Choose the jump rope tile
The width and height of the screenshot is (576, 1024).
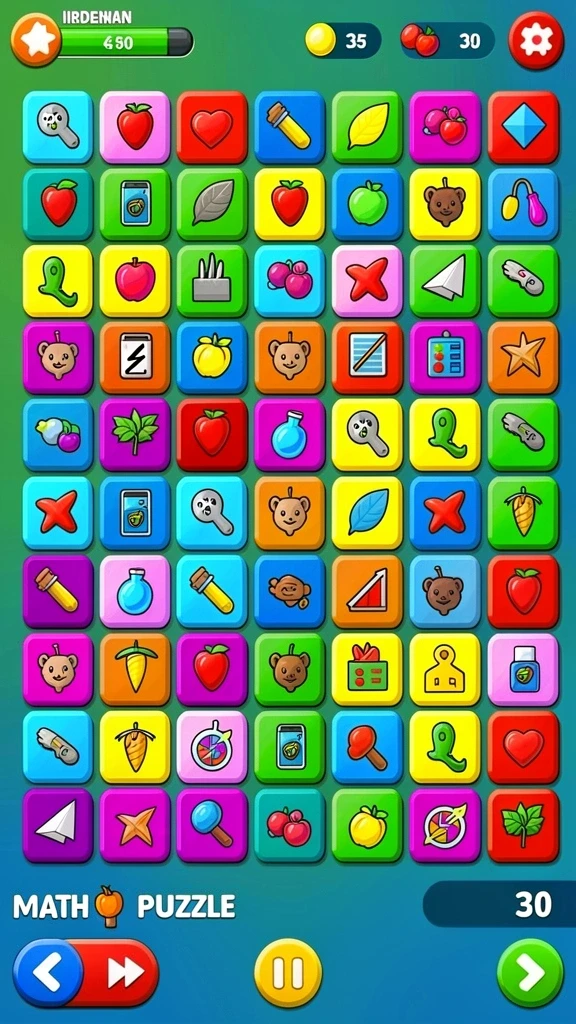[523, 204]
